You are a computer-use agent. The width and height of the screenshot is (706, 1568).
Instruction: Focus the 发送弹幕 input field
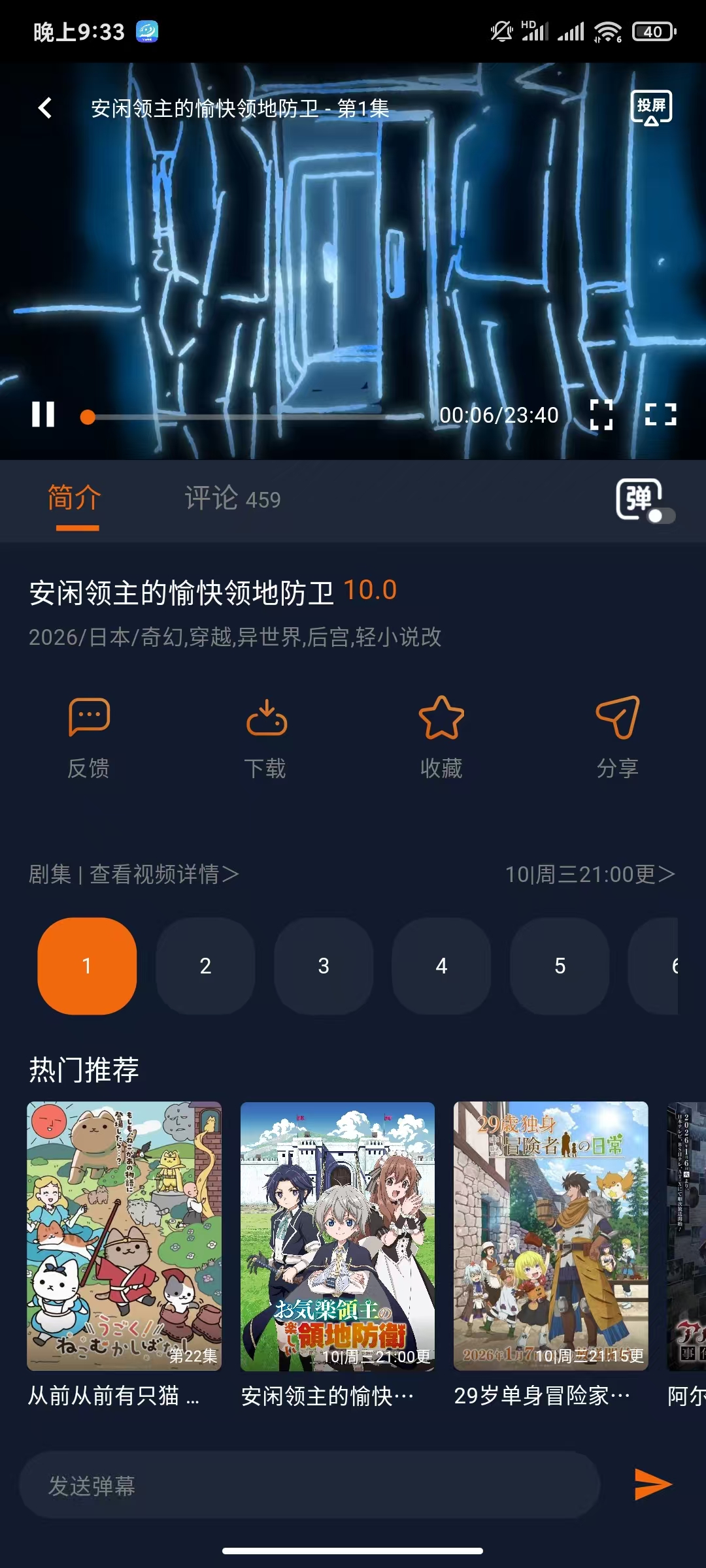[309, 1486]
